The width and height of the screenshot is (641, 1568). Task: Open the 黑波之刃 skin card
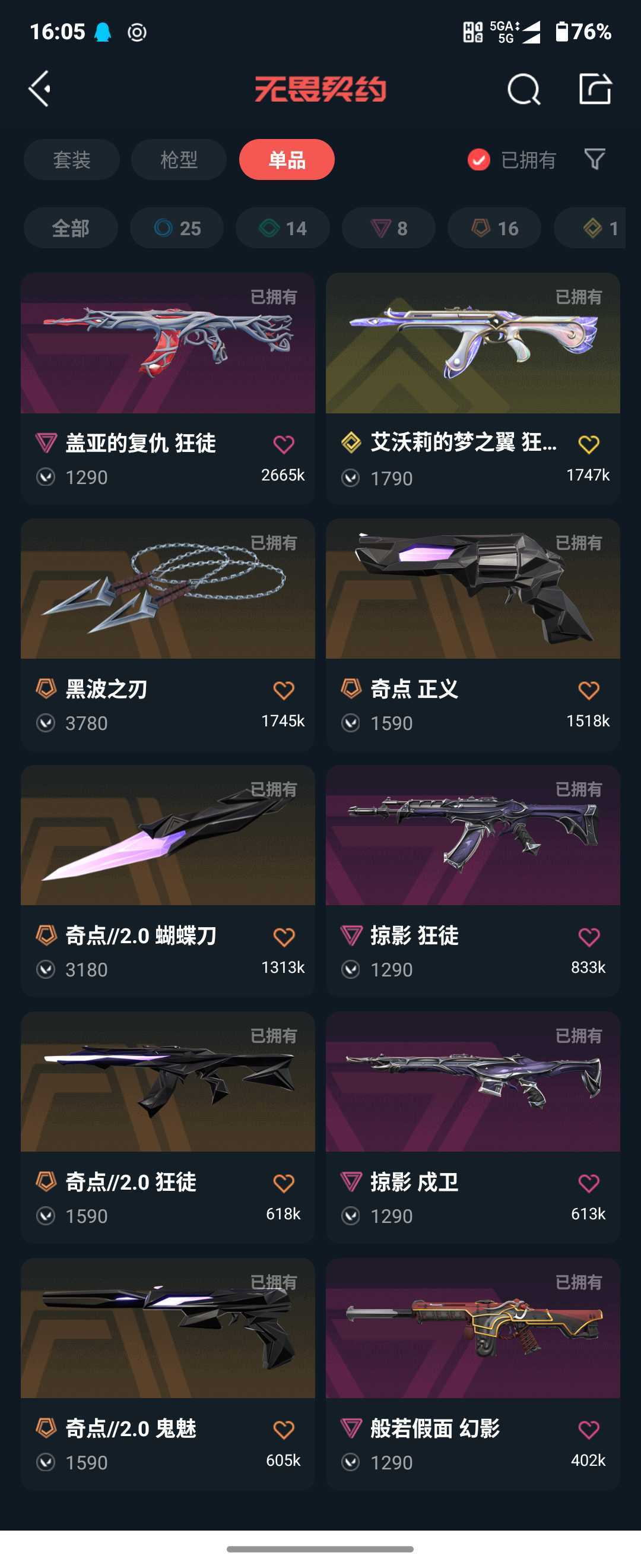tap(168, 634)
